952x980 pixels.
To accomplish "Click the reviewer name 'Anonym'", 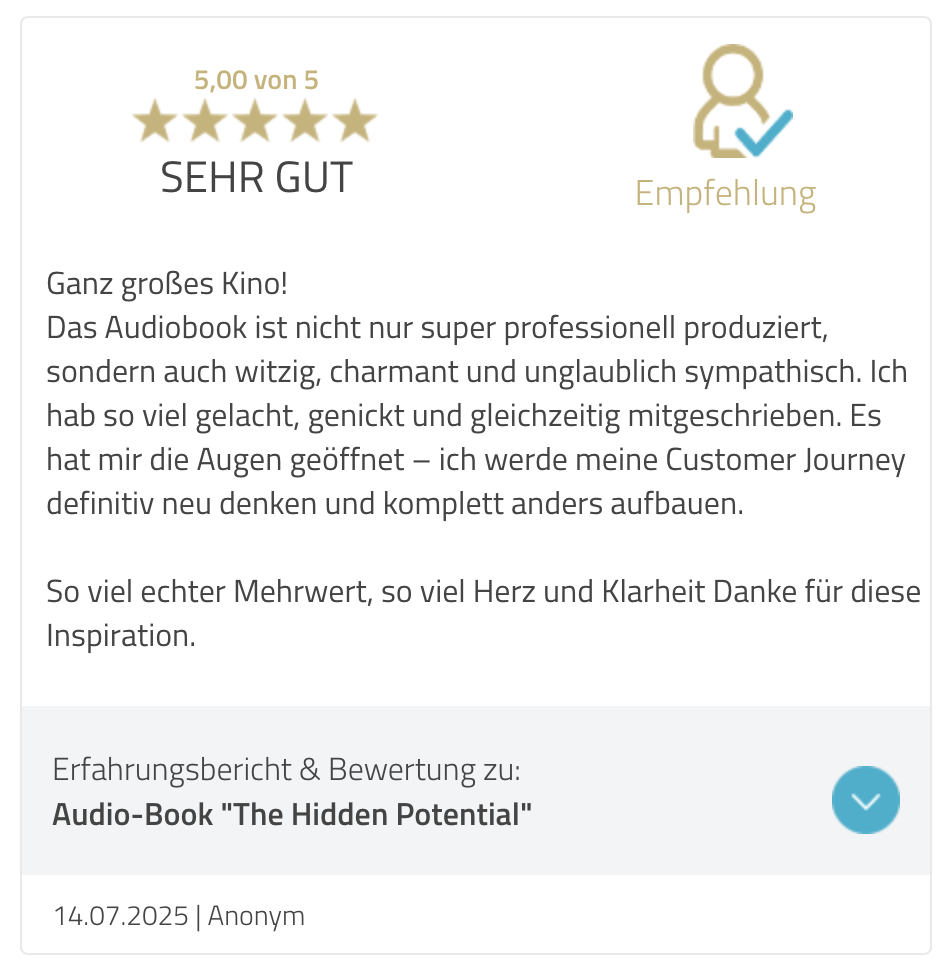I will point(256,915).
